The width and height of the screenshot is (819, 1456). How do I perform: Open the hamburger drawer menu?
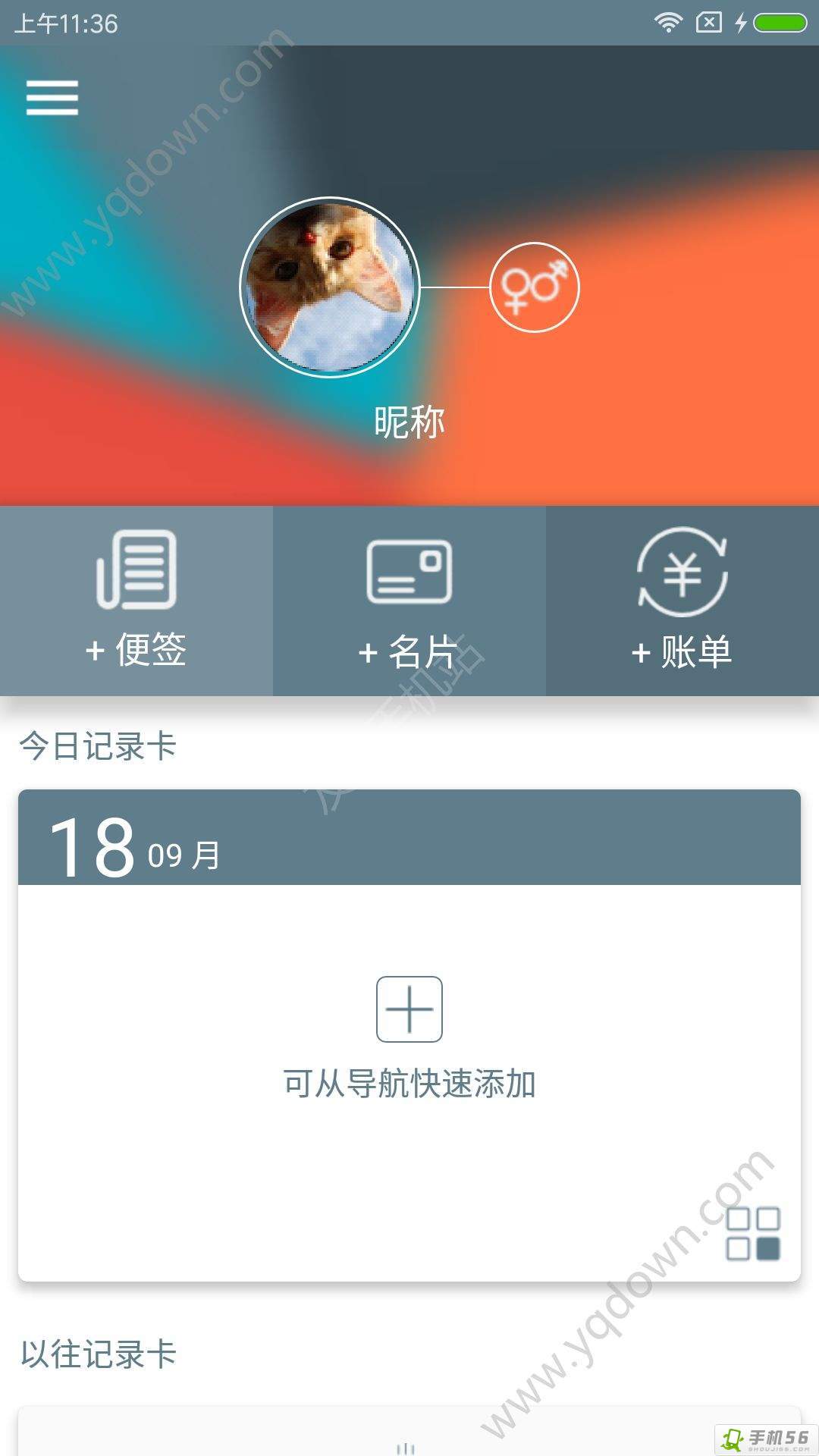tap(52, 98)
